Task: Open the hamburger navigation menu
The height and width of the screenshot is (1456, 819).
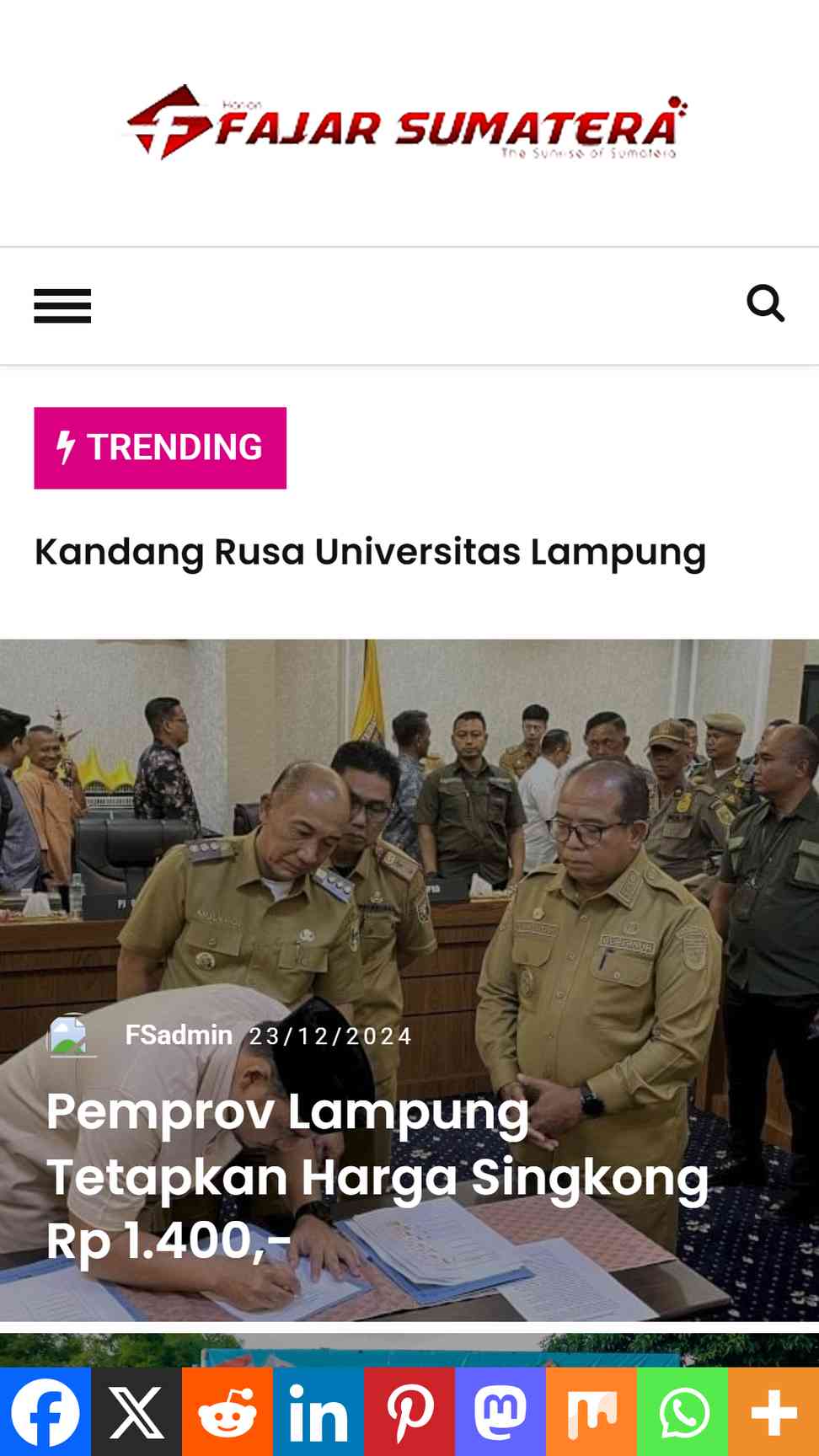Action: point(62,306)
